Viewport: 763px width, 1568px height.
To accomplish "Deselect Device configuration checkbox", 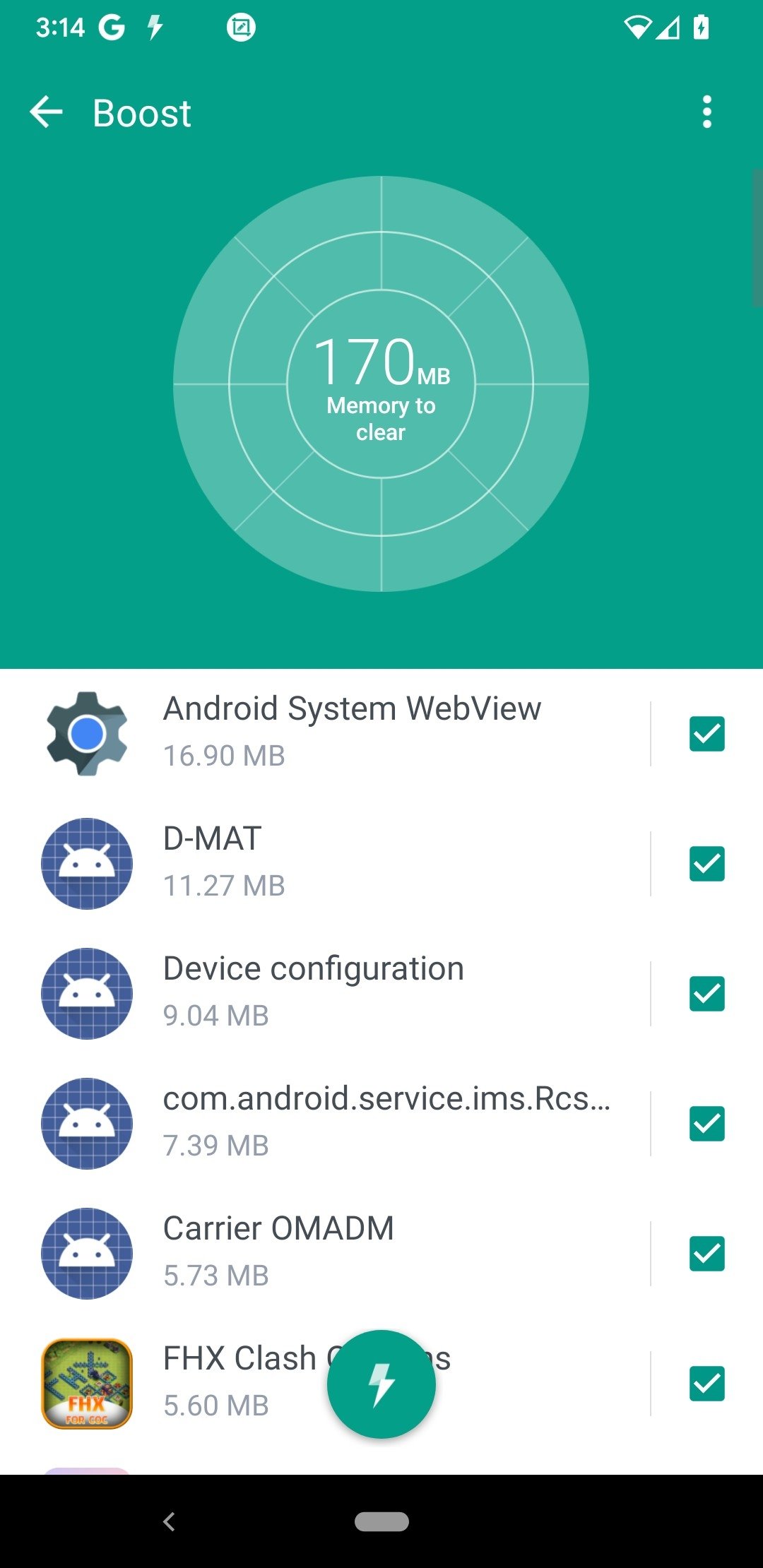I will point(706,994).
